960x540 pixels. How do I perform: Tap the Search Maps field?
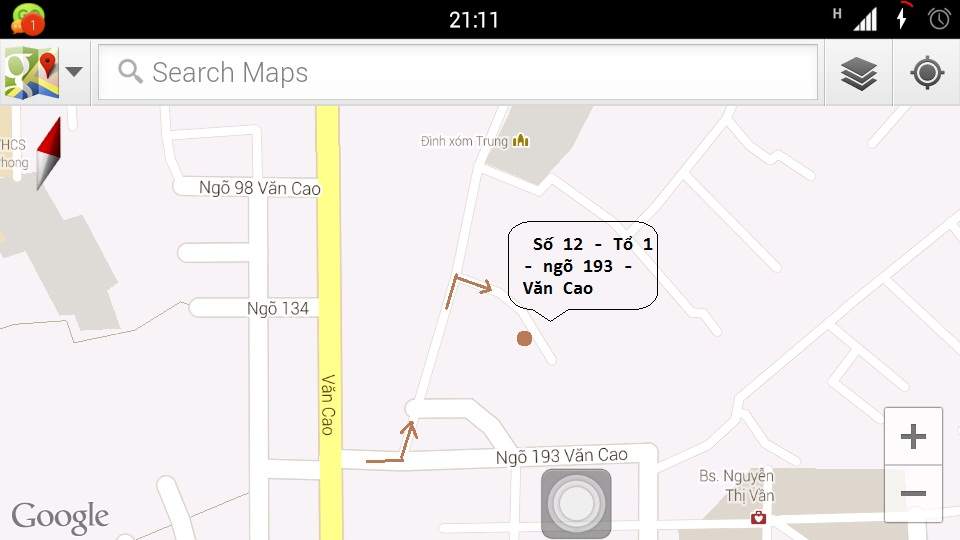tap(458, 72)
